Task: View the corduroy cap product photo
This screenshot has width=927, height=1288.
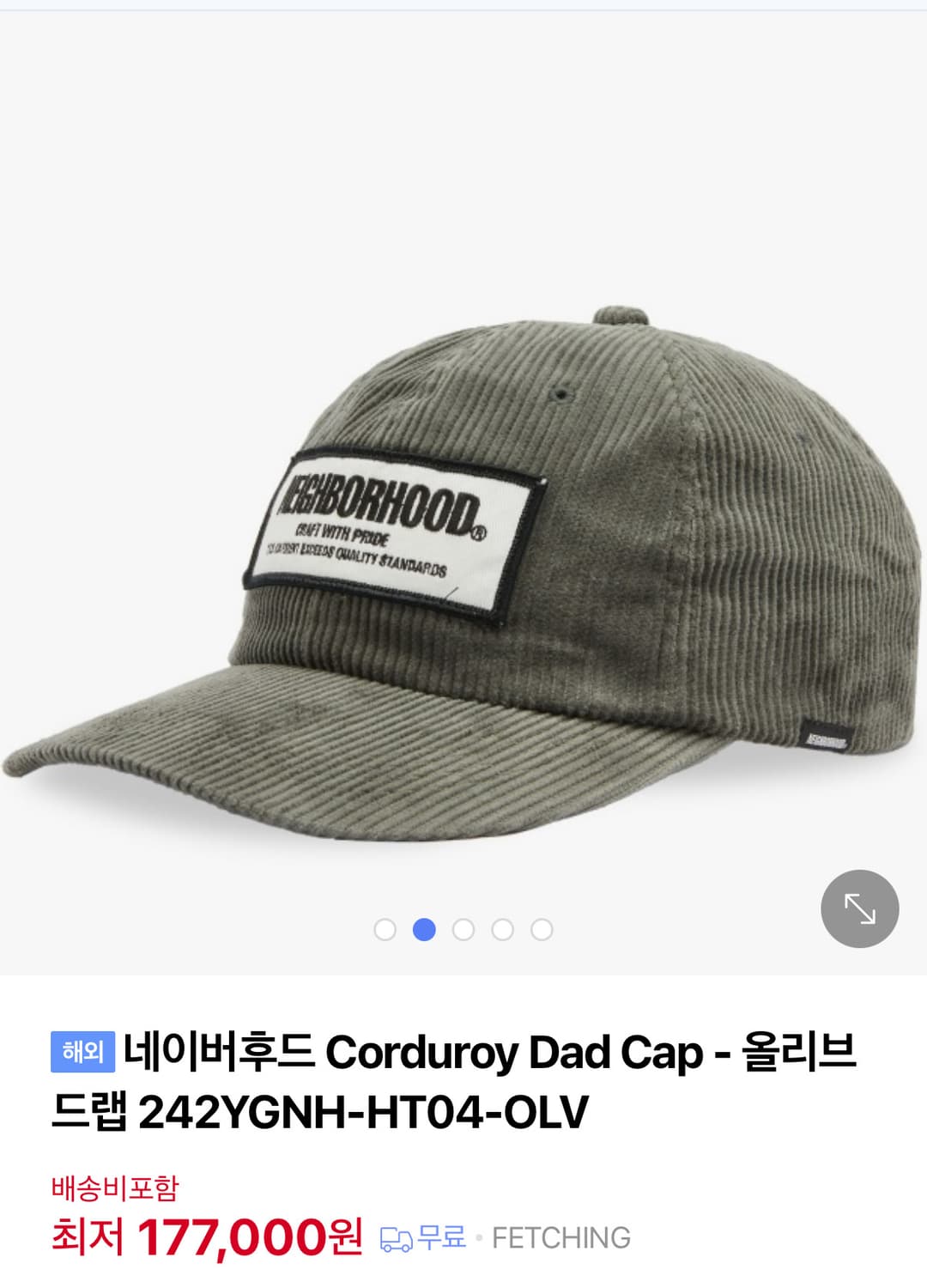Action: point(463,558)
